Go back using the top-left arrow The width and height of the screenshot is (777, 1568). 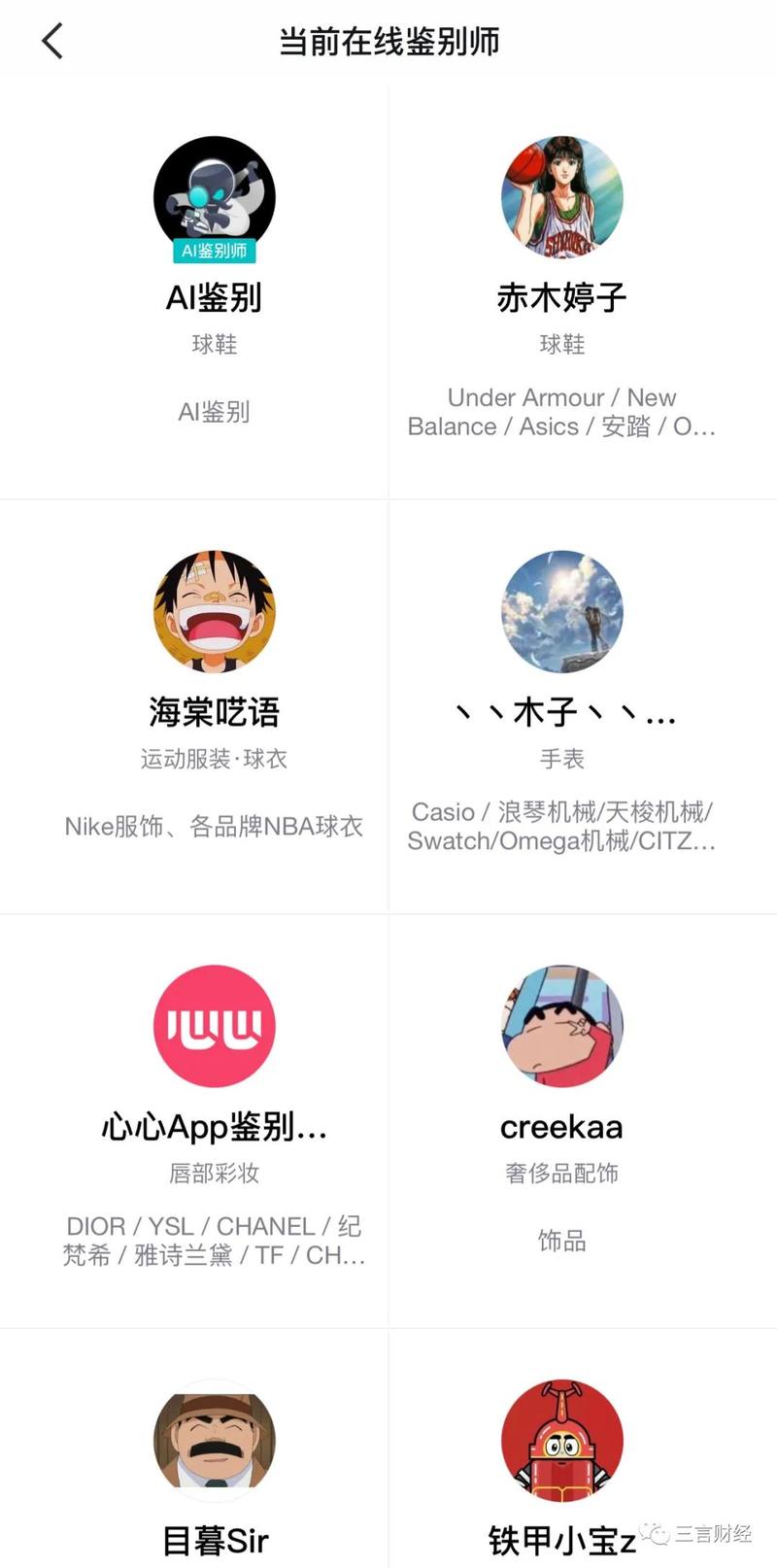[x=52, y=42]
